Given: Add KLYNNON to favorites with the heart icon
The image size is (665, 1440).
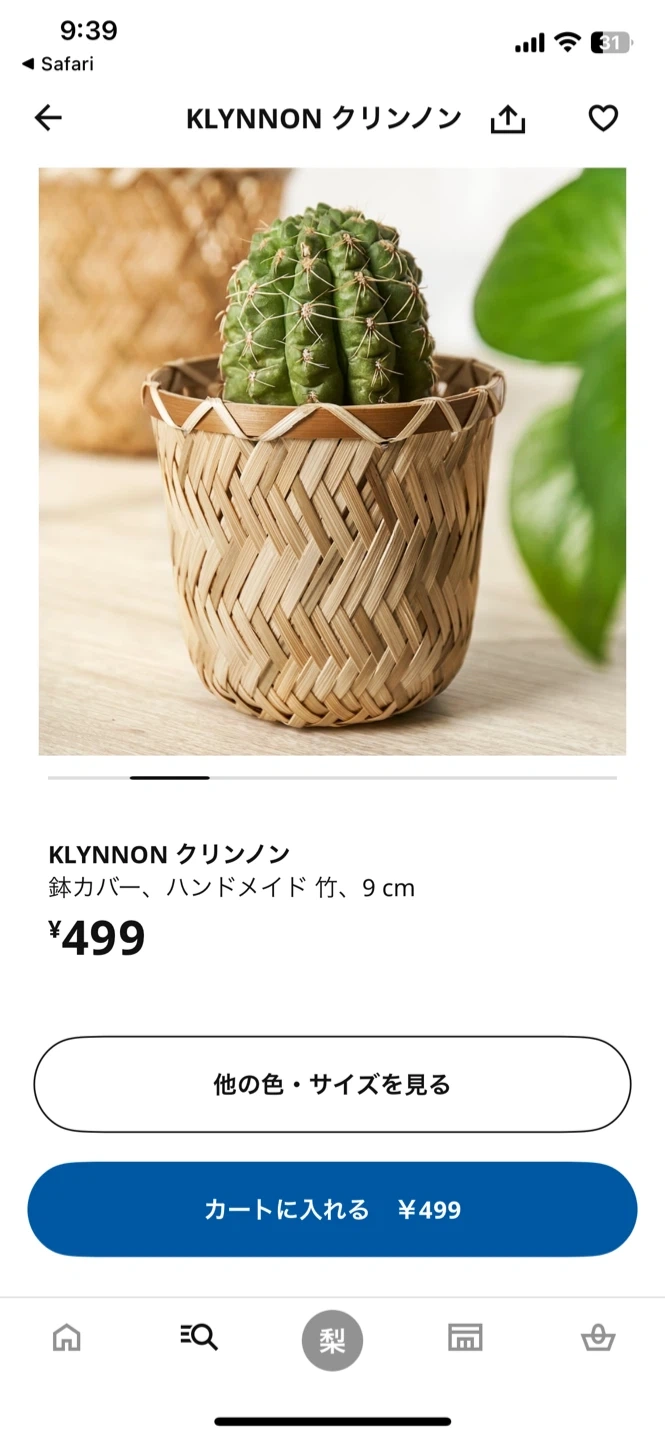Looking at the screenshot, I should pos(602,118).
